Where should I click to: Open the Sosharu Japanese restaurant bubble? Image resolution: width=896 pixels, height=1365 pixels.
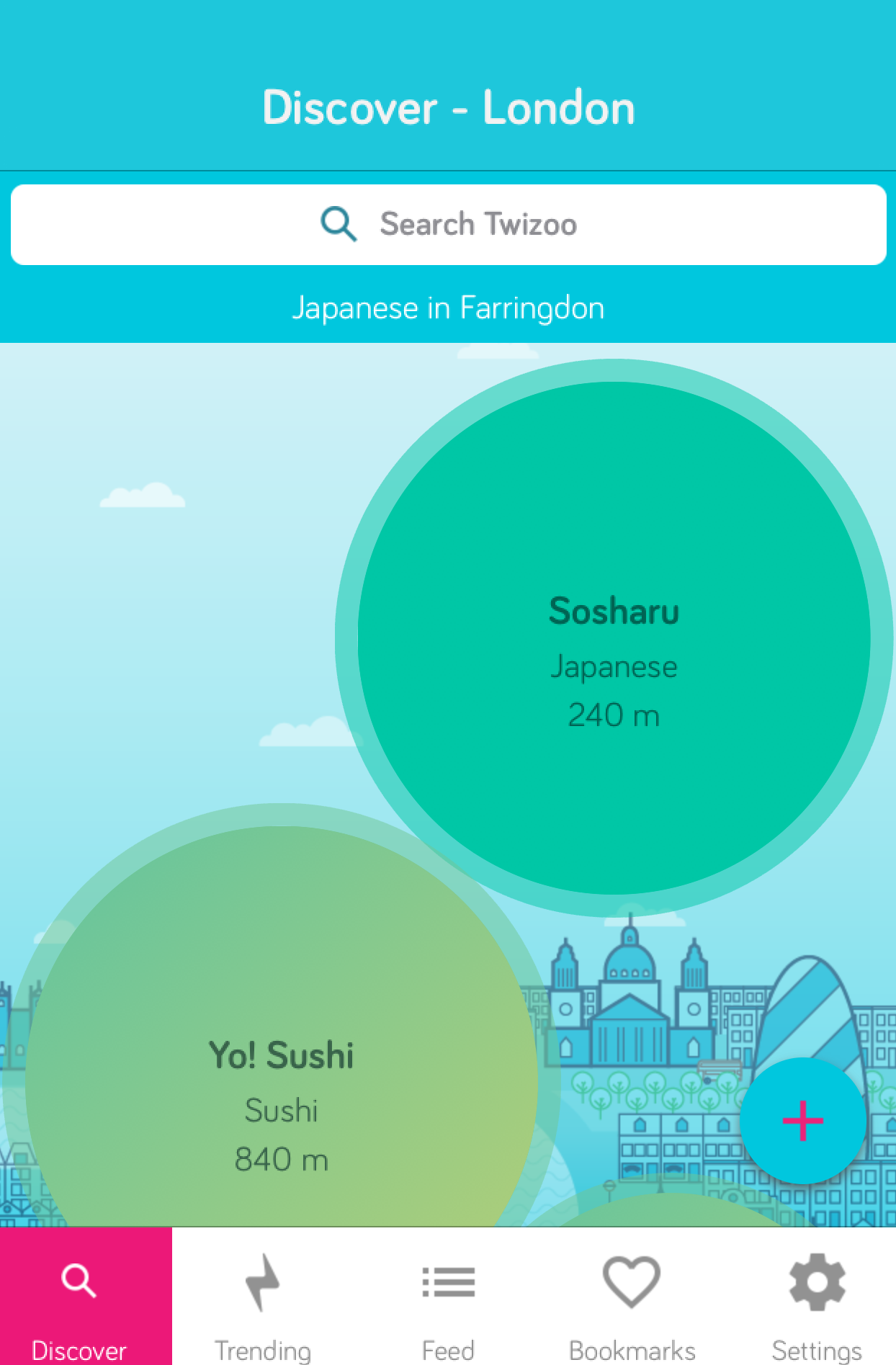click(x=614, y=638)
